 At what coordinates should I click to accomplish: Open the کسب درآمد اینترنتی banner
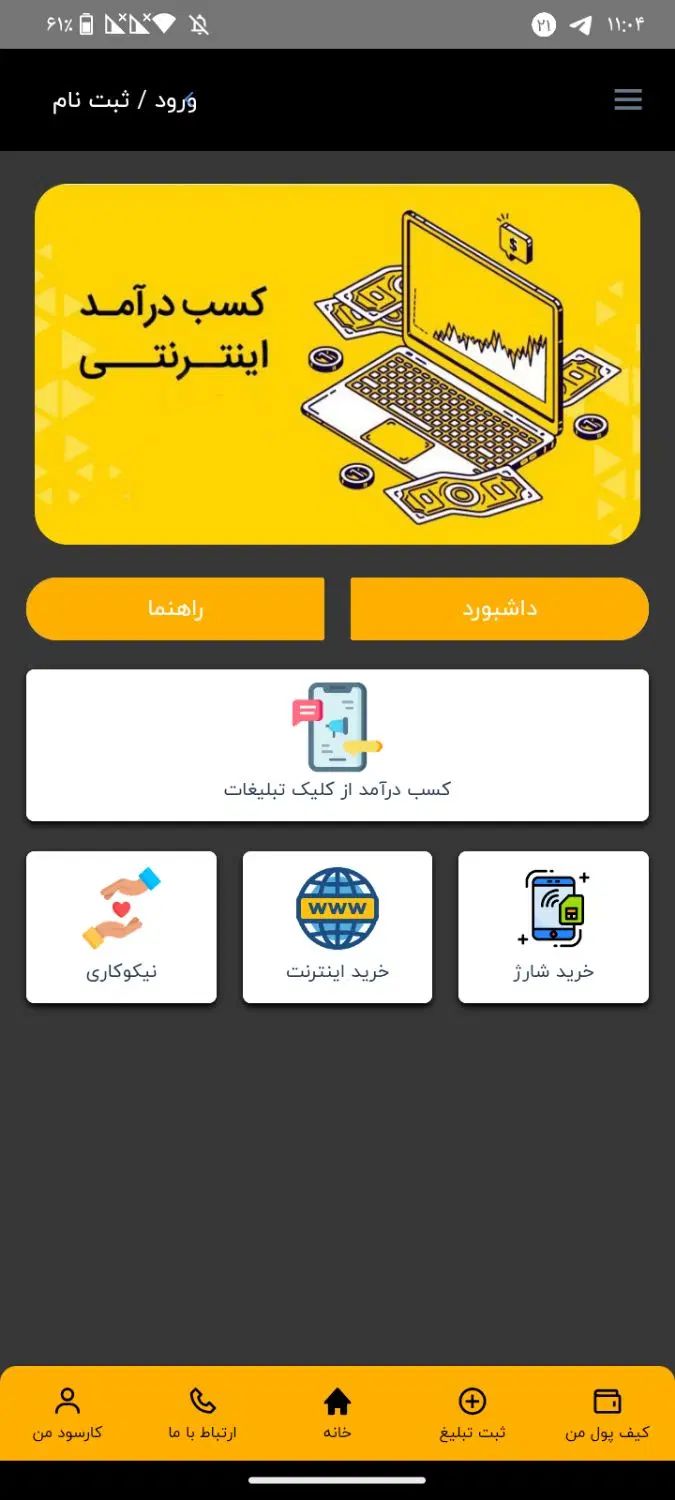click(337, 364)
